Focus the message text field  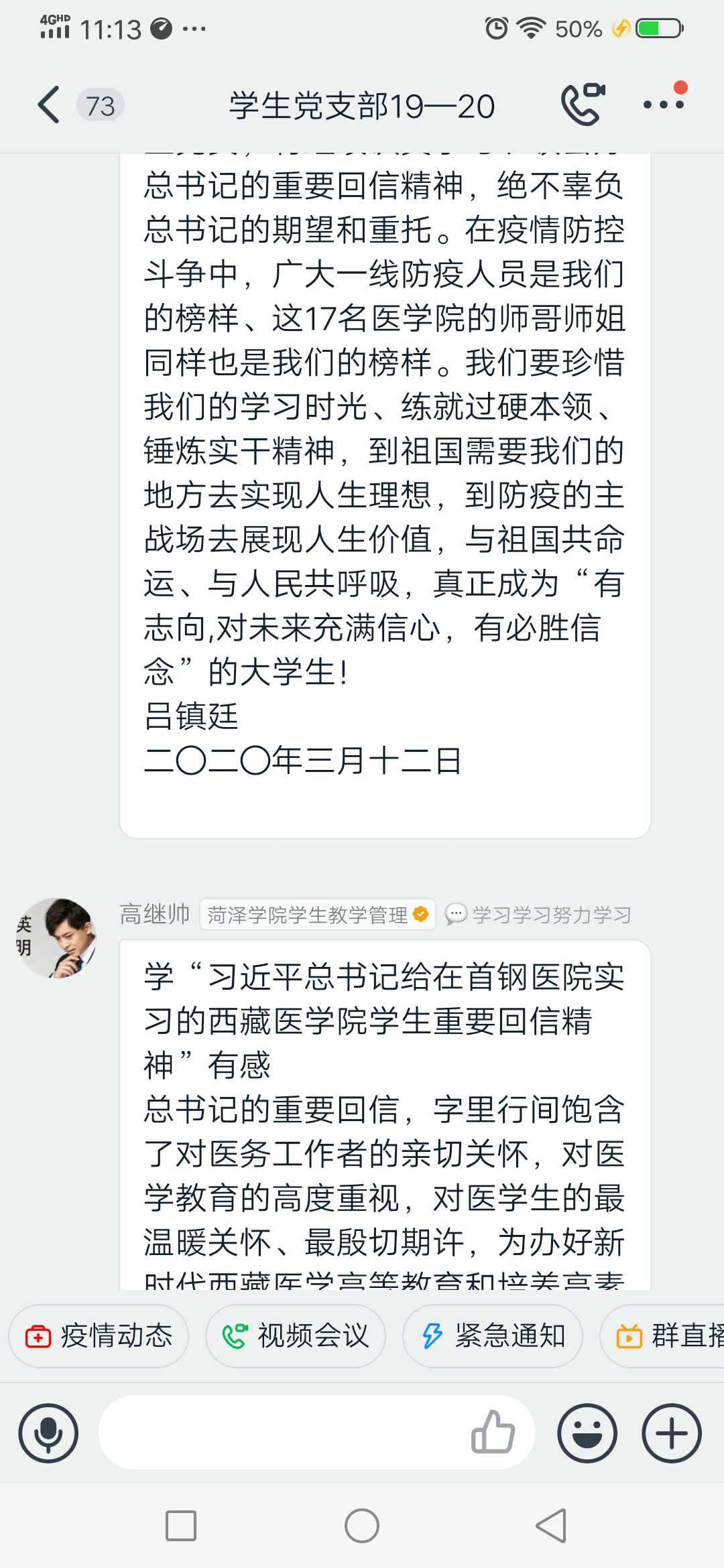pos(282,1433)
